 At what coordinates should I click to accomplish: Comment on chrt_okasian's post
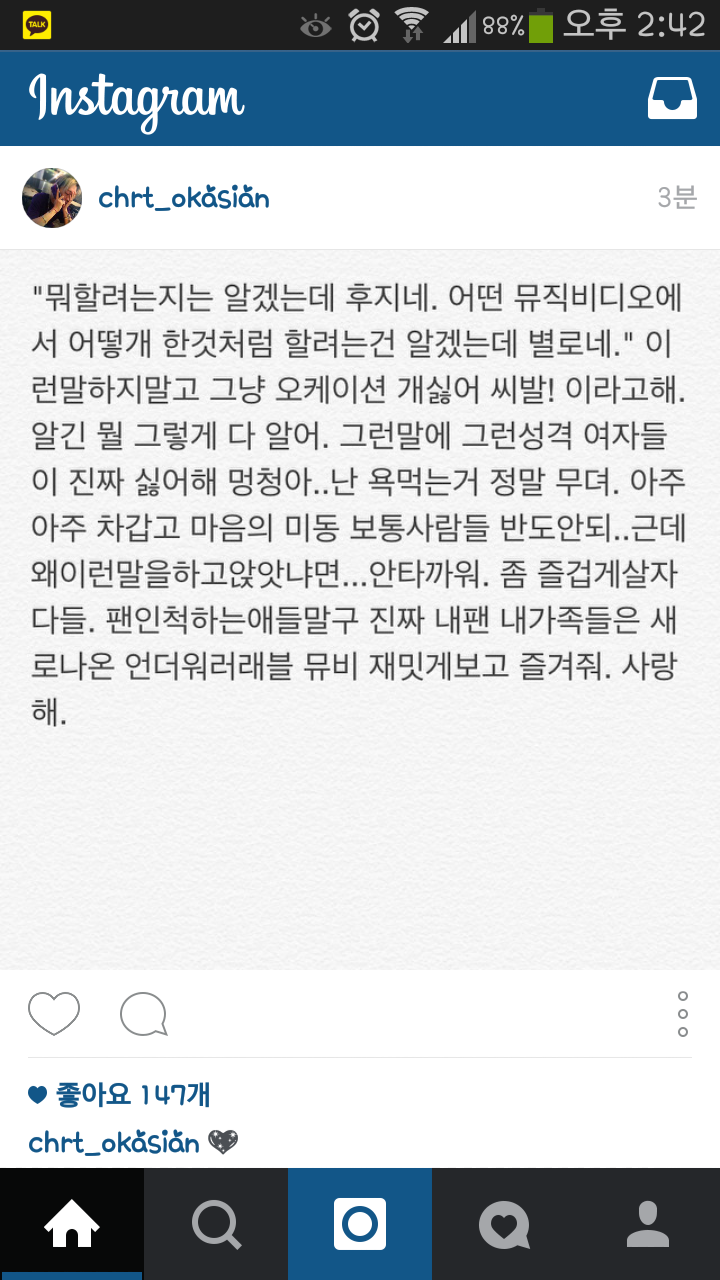[x=143, y=1014]
